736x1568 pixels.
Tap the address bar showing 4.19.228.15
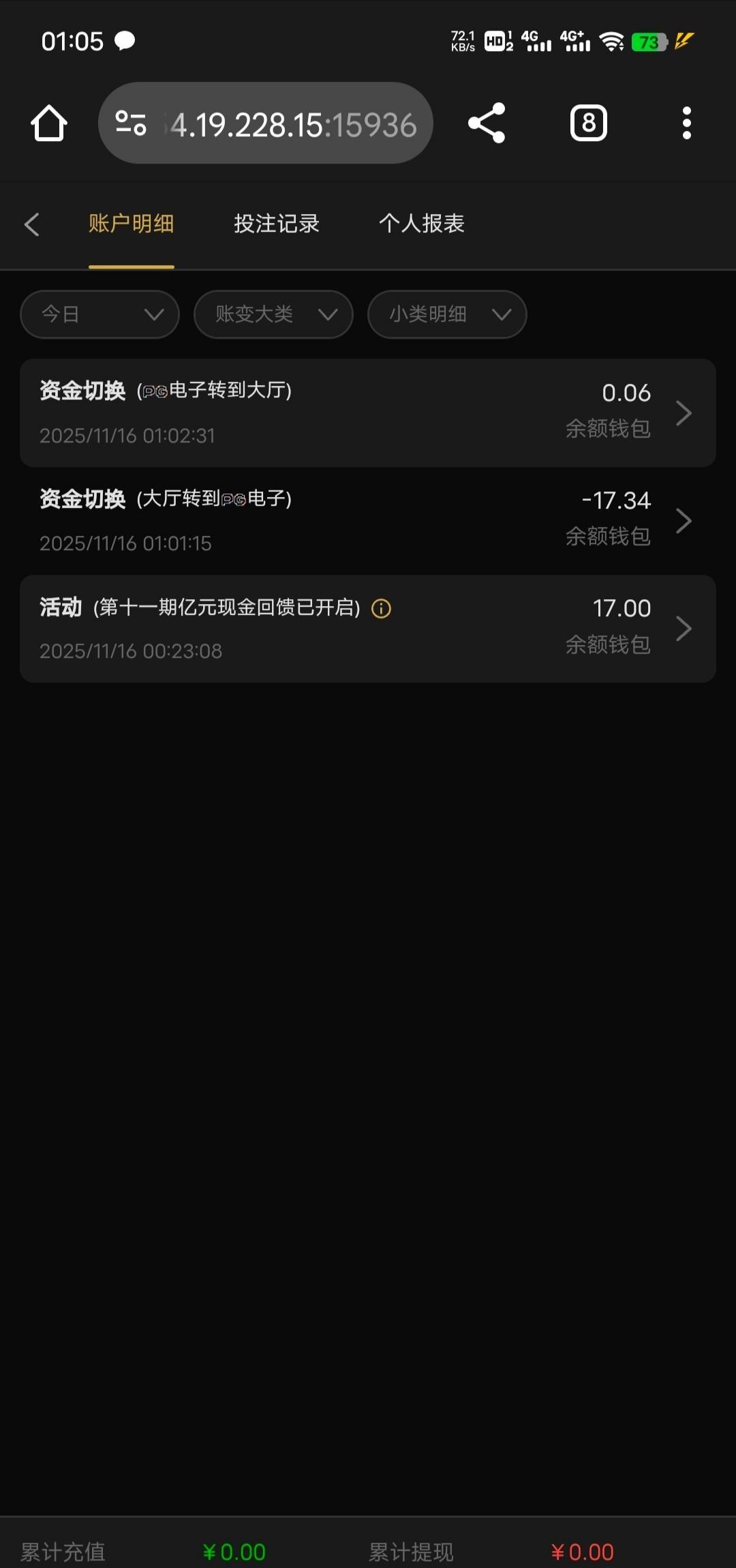click(266, 123)
